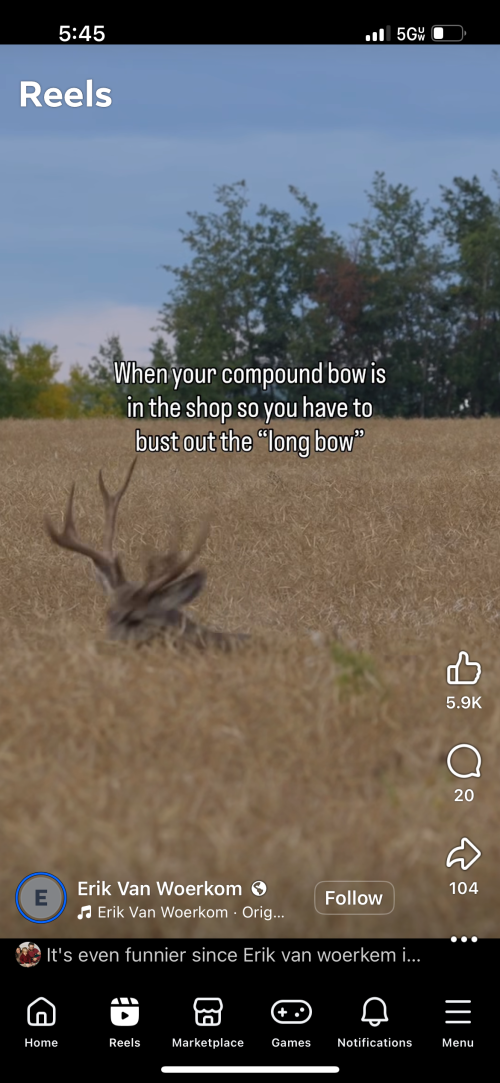The image size is (500, 1083).
Task: Like this reel with the thumbs-up icon
Action: (463, 669)
